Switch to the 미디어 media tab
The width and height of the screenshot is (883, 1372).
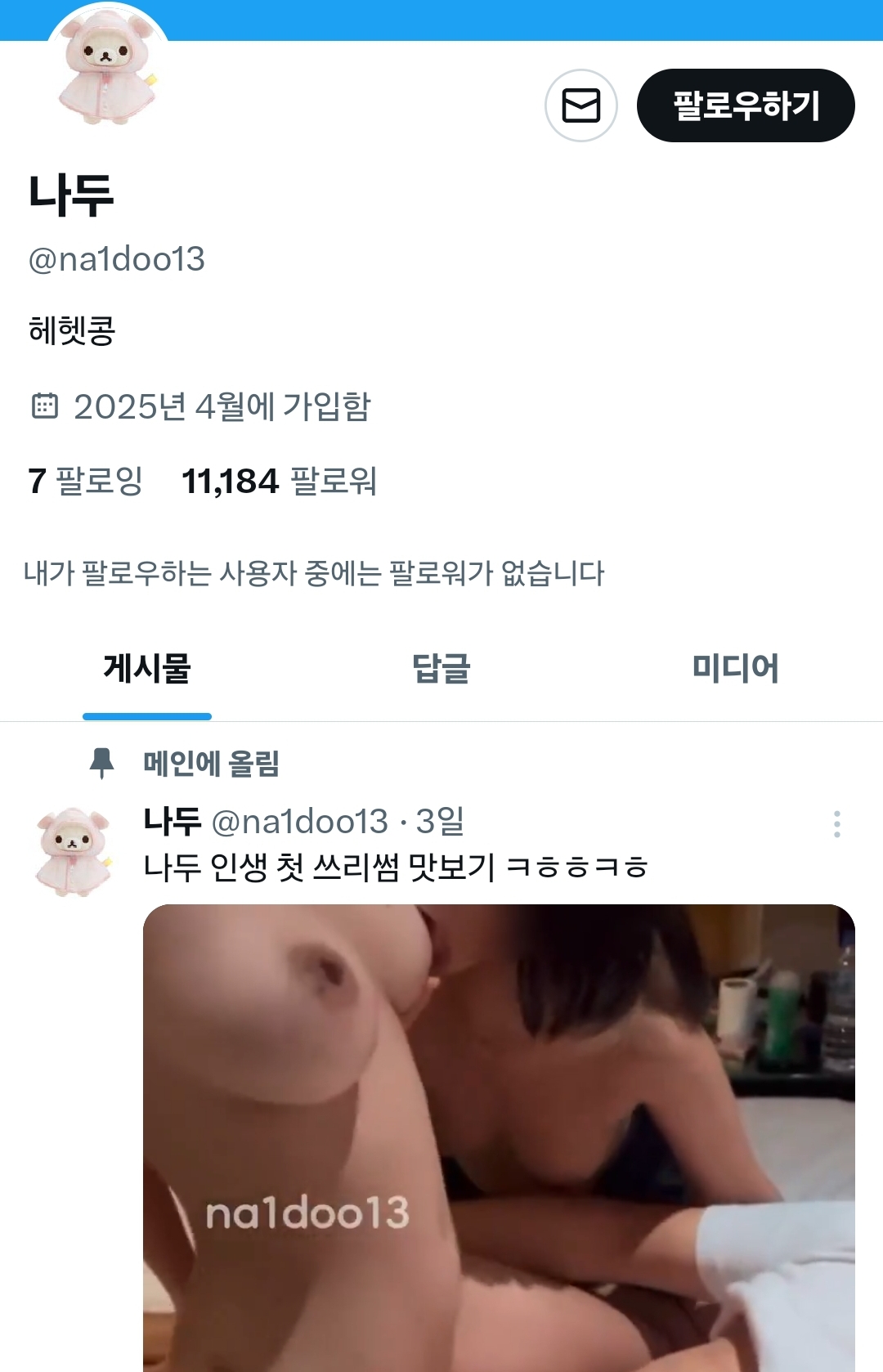(735, 669)
